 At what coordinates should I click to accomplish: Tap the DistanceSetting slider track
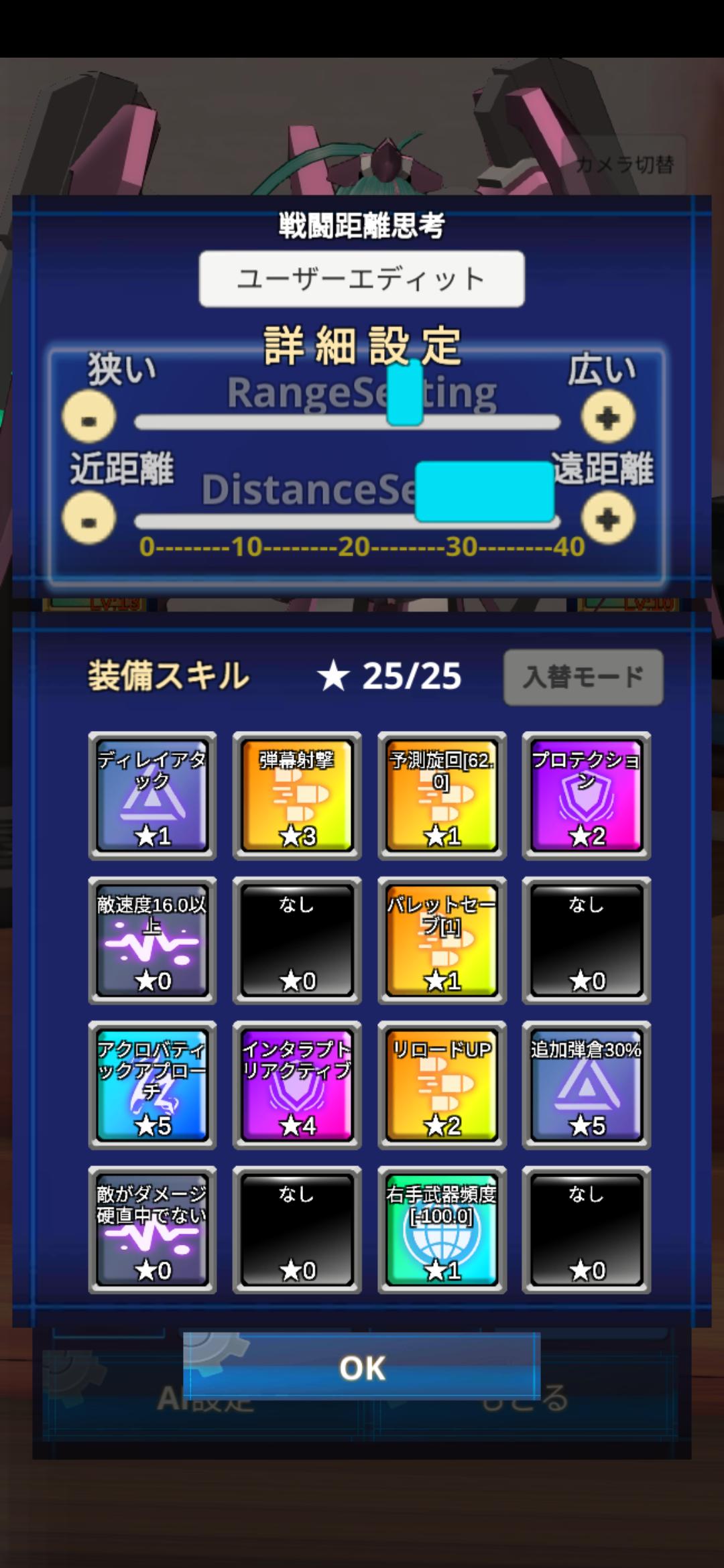click(268, 521)
